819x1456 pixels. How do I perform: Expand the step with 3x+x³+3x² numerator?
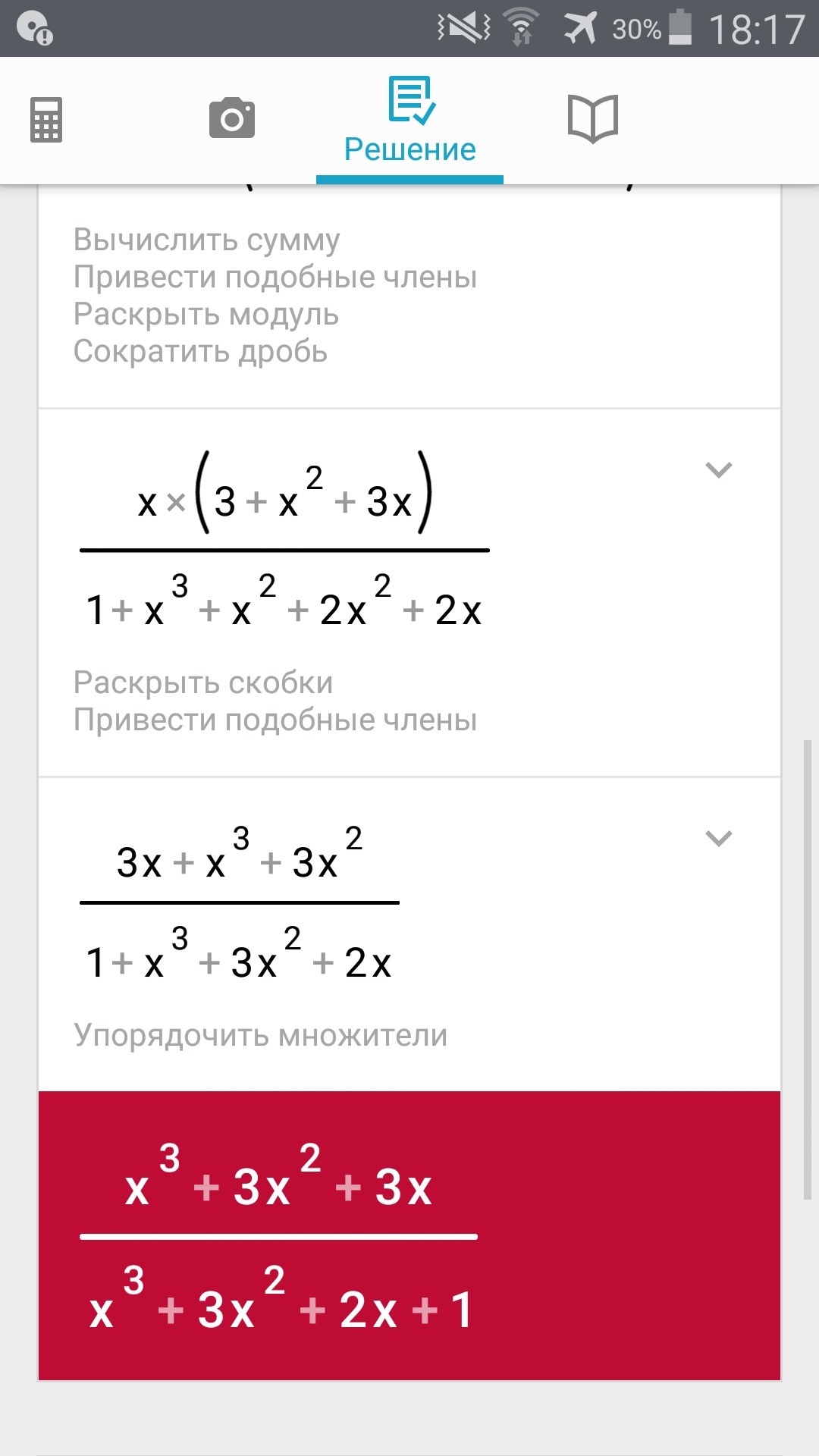tap(718, 839)
